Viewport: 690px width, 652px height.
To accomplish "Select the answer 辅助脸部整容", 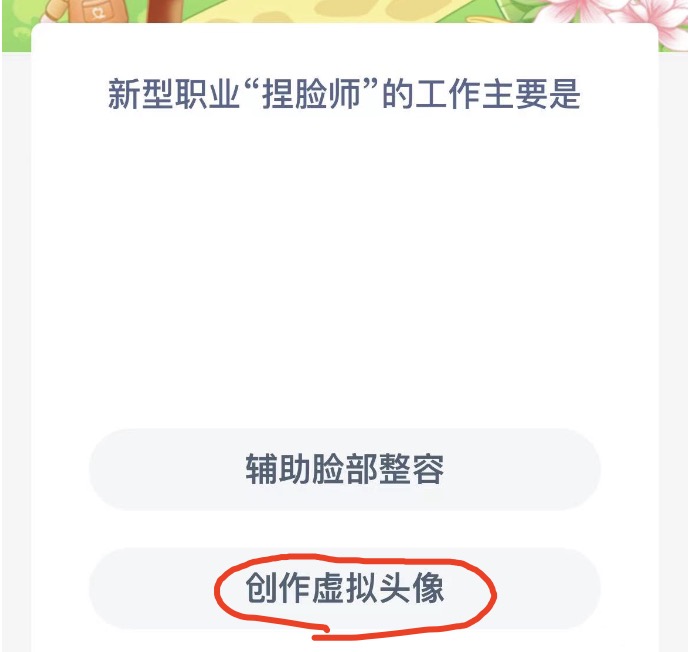I will [x=345, y=470].
